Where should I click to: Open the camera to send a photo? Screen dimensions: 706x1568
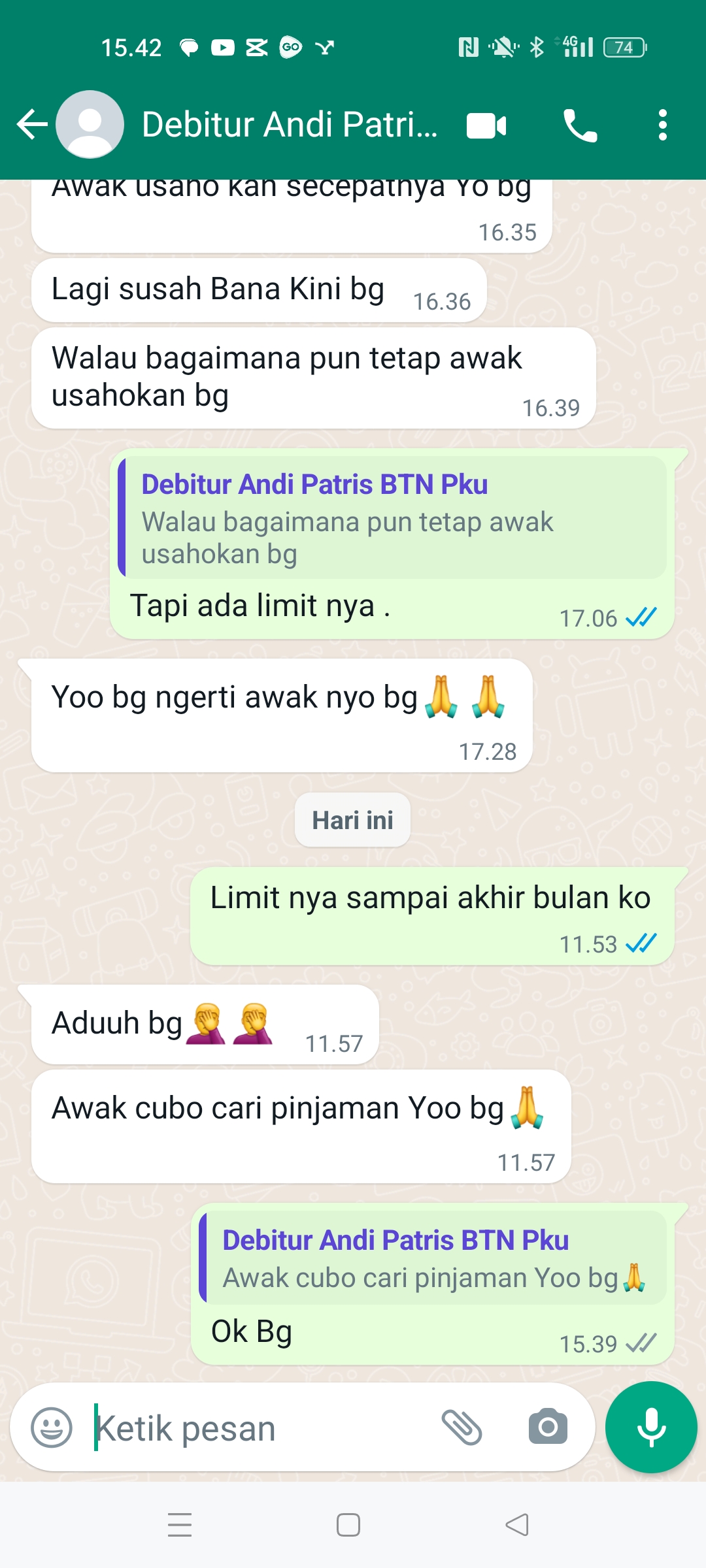point(548,1428)
